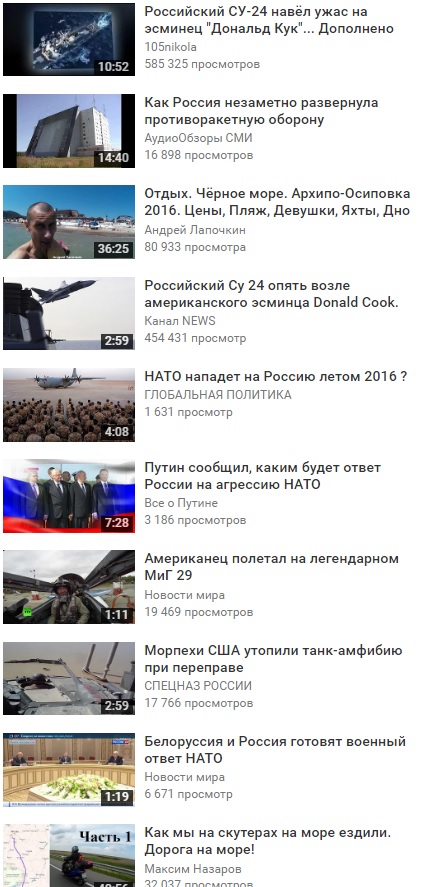Play the video from Все о Путине
Screen dimensions: 441x887
click(262, 476)
